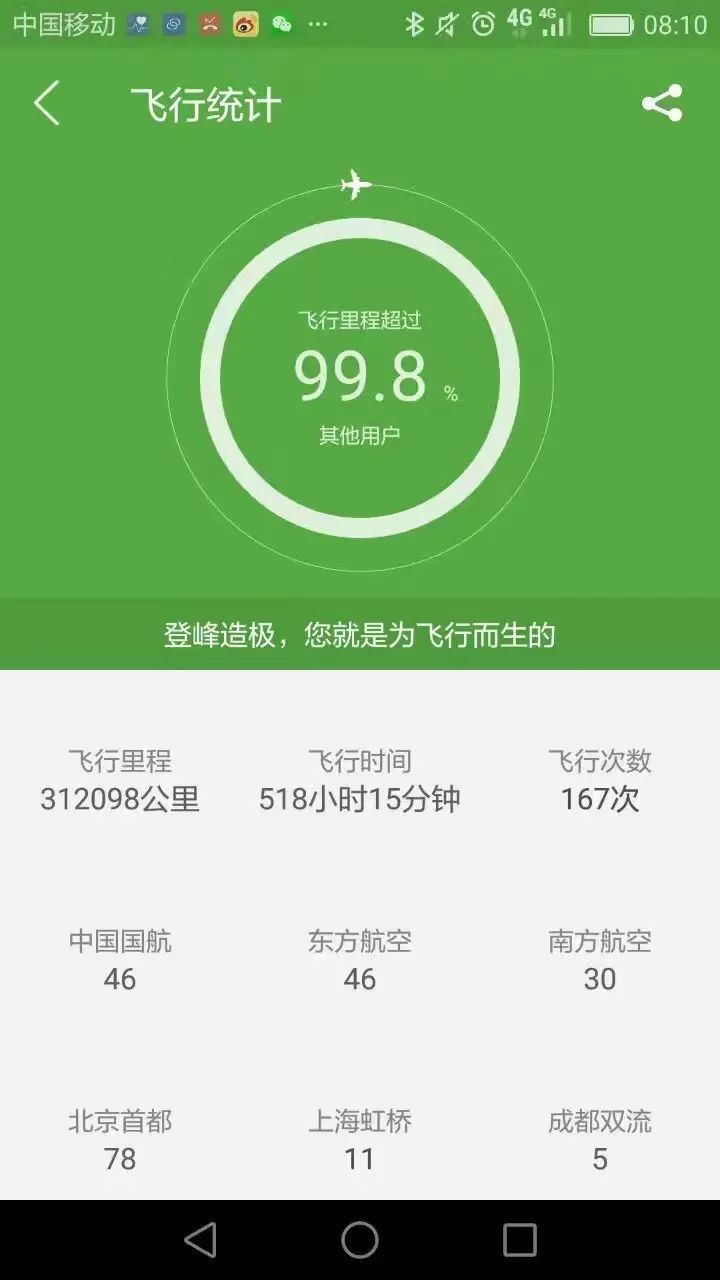This screenshot has width=720, height=1280.
Task: Tap the system back button
Action: coord(201,1240)
